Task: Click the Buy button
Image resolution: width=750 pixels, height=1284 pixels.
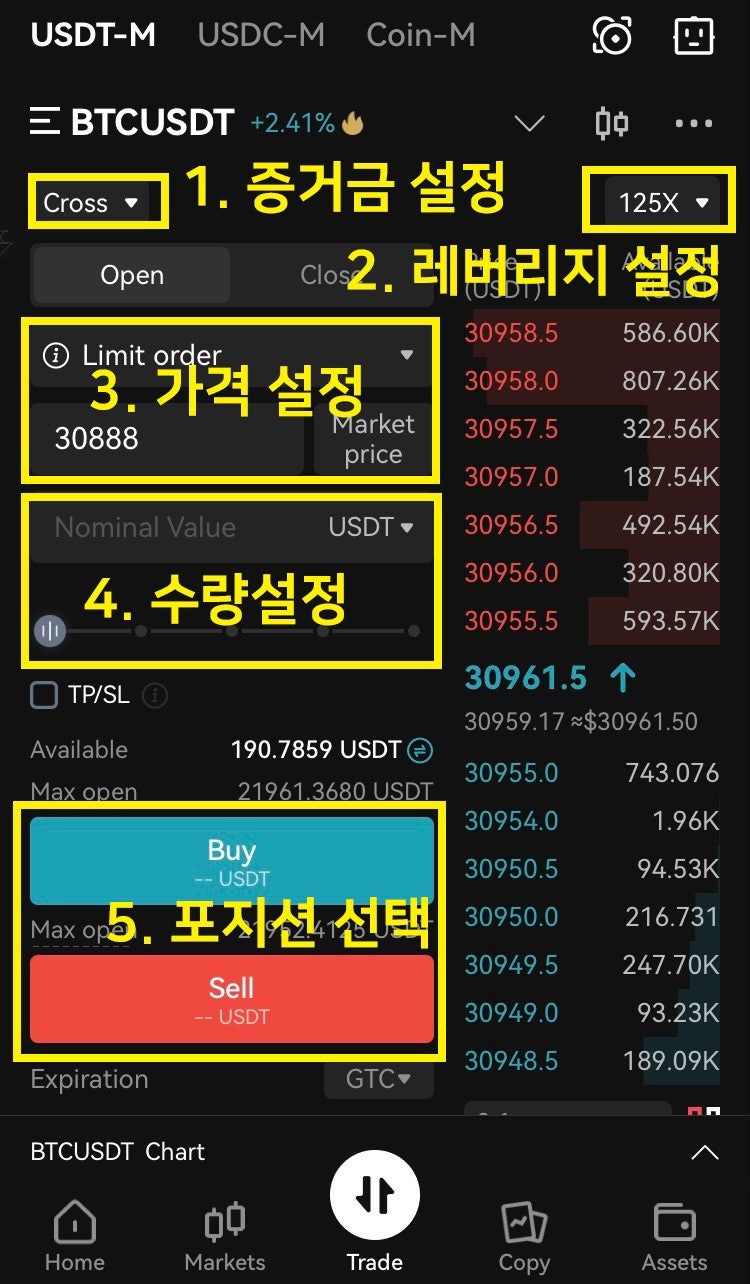Action: [x=231, y=860]
